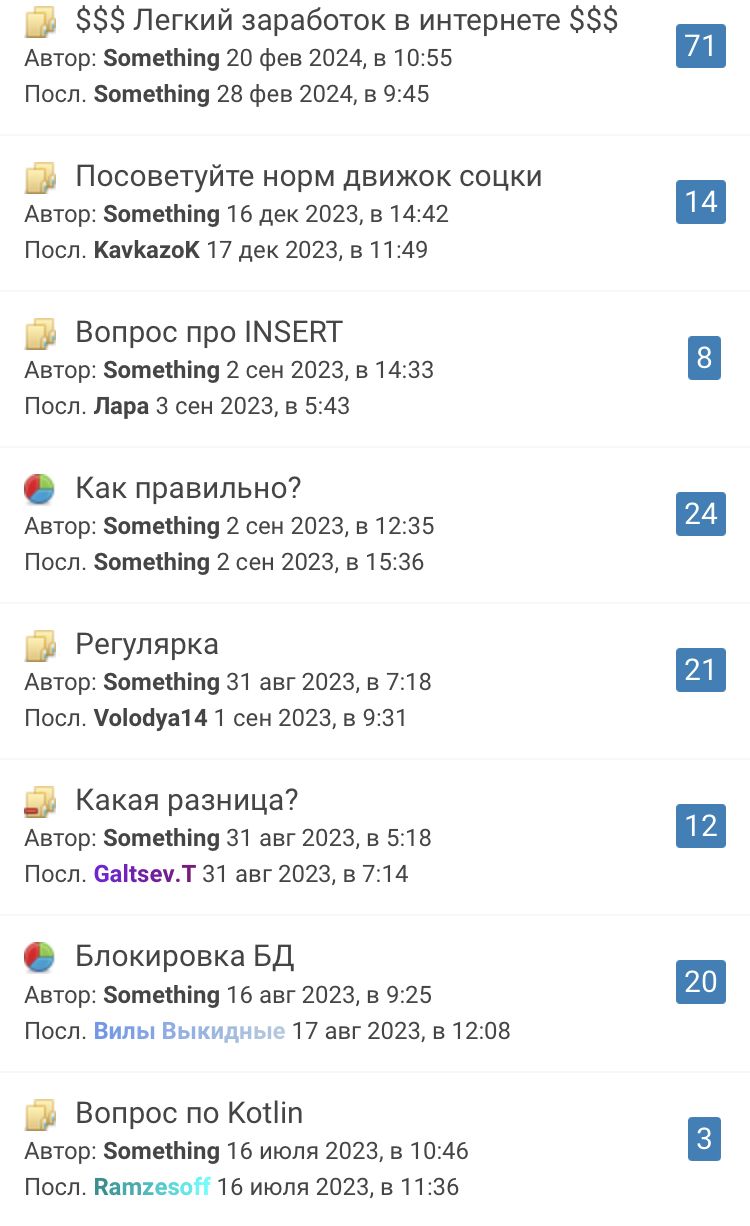Open the thread "Посоветуйте норм движок соцки"
Image resolution: width=750 pixels, height=1226 pixels.
coord(308,177)
